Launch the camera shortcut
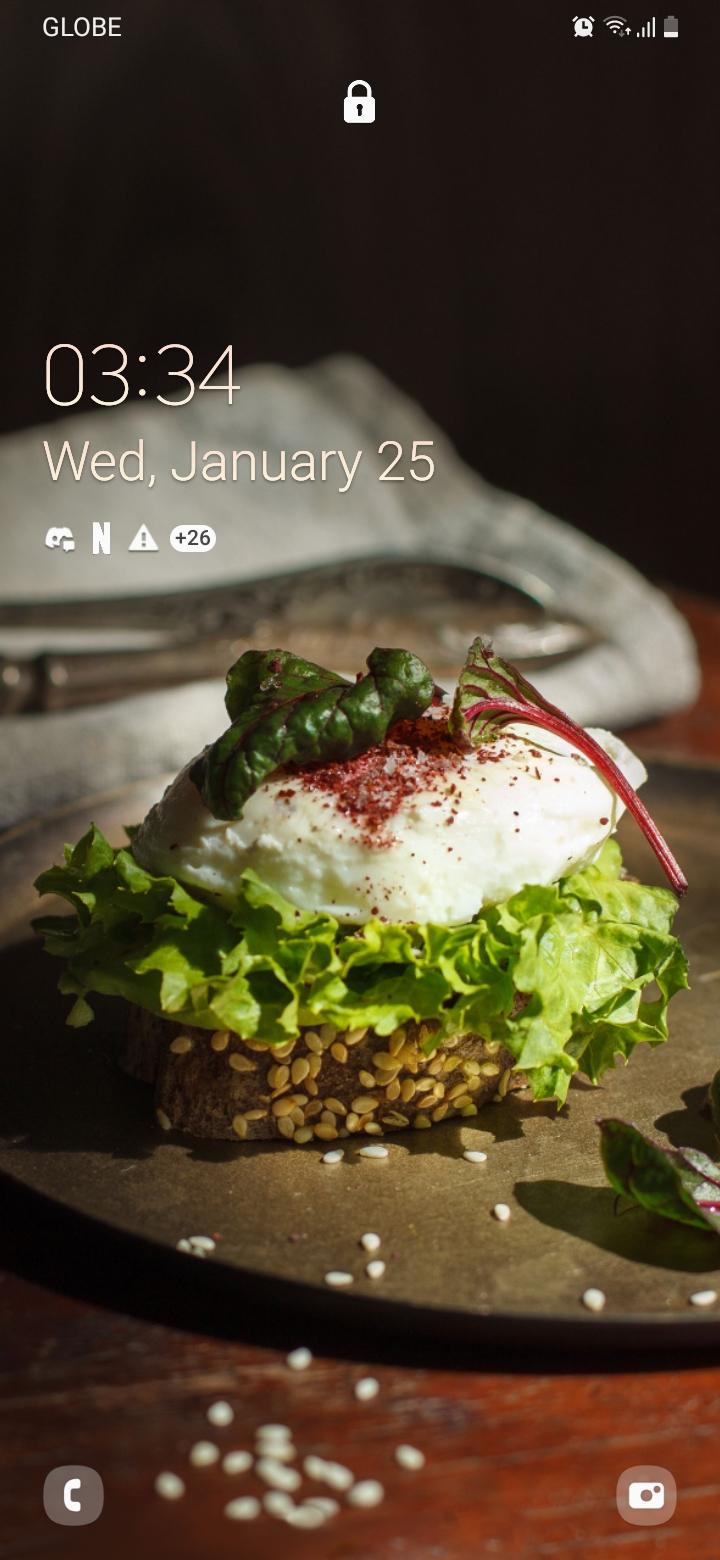 pos(646,1495)
